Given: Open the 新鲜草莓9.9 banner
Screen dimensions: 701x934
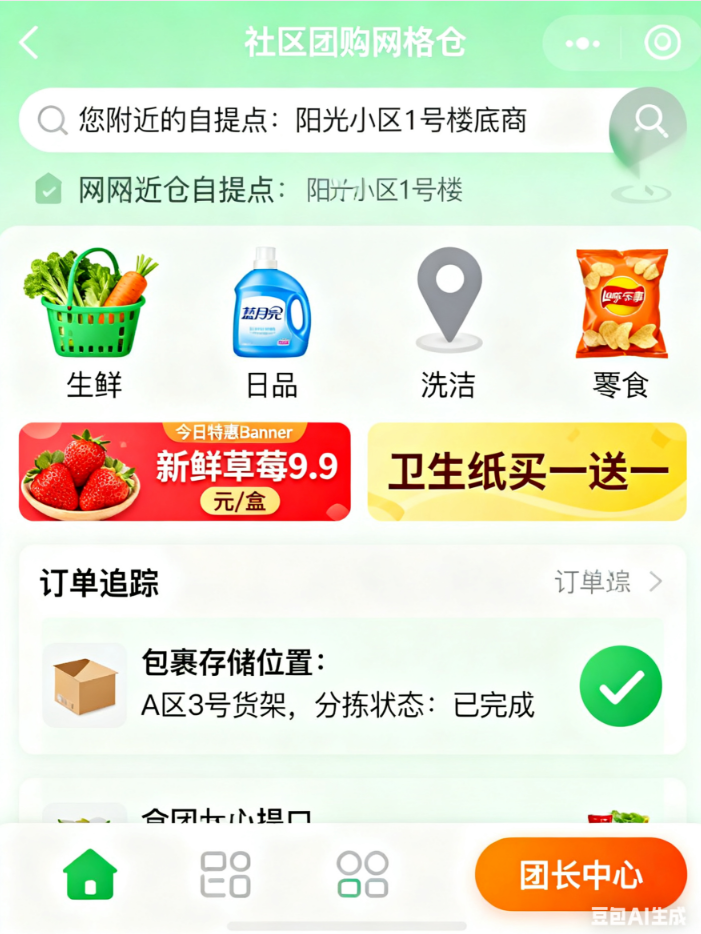Looking at the screenshot, I should click(185, 471).
